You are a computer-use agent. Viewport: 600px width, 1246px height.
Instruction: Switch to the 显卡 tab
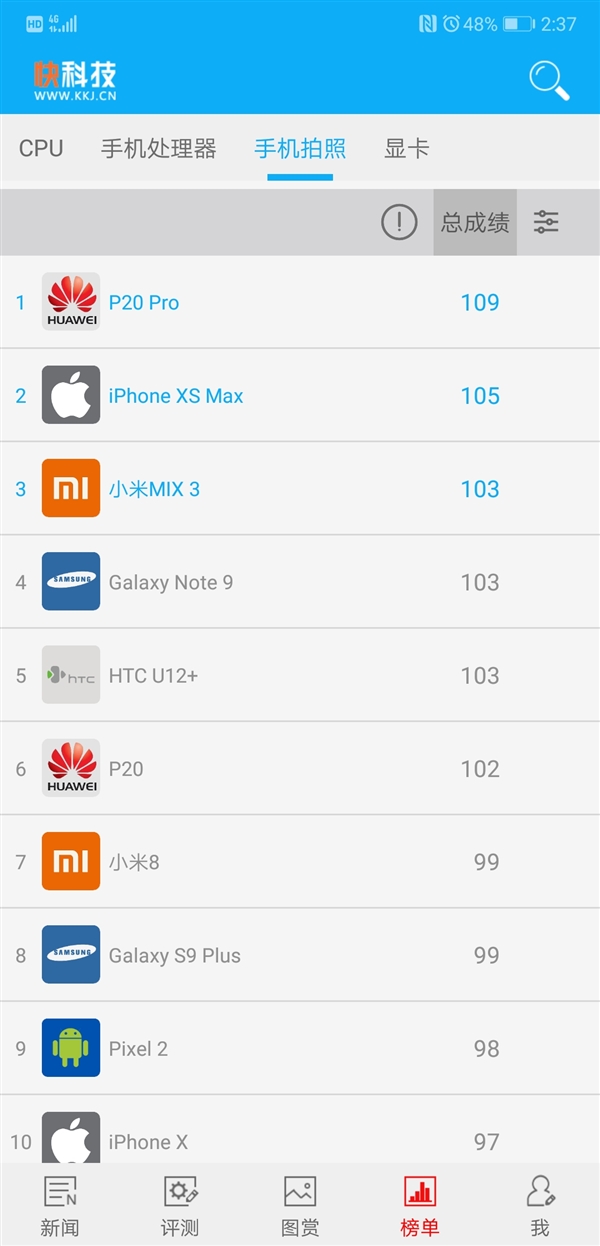(x=406, y=149)
